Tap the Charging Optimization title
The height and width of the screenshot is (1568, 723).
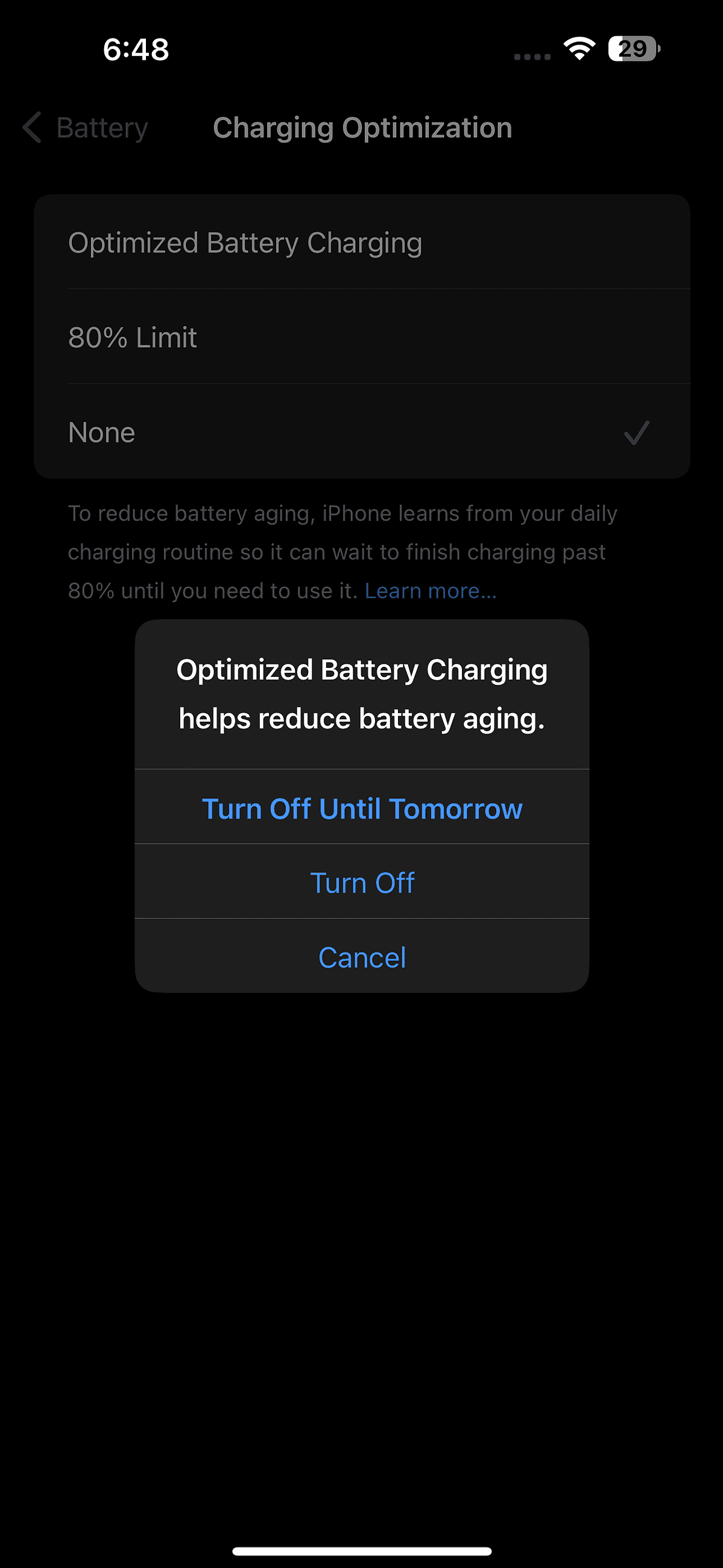(362, 128)
